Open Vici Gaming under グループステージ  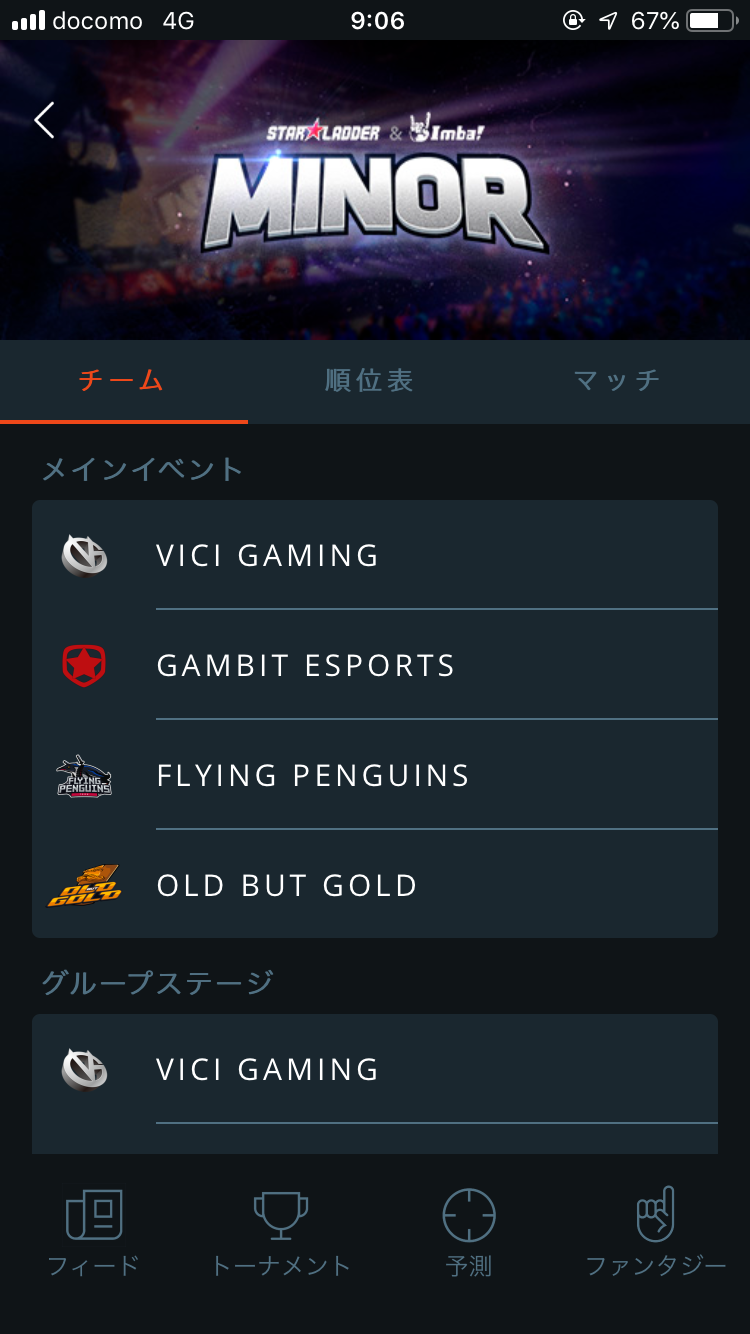click(x=375, y=1069)
